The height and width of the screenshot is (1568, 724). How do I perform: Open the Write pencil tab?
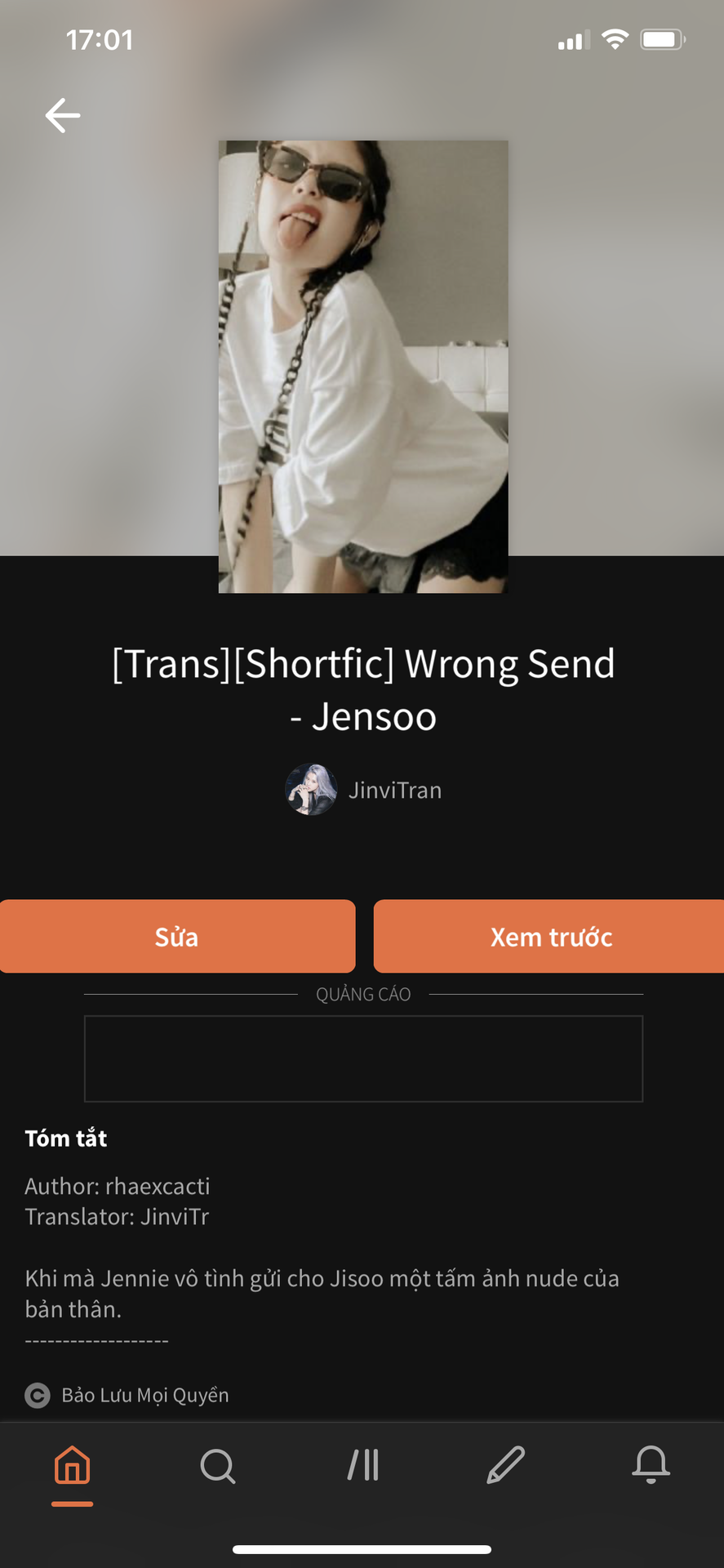pos(506,1465)
